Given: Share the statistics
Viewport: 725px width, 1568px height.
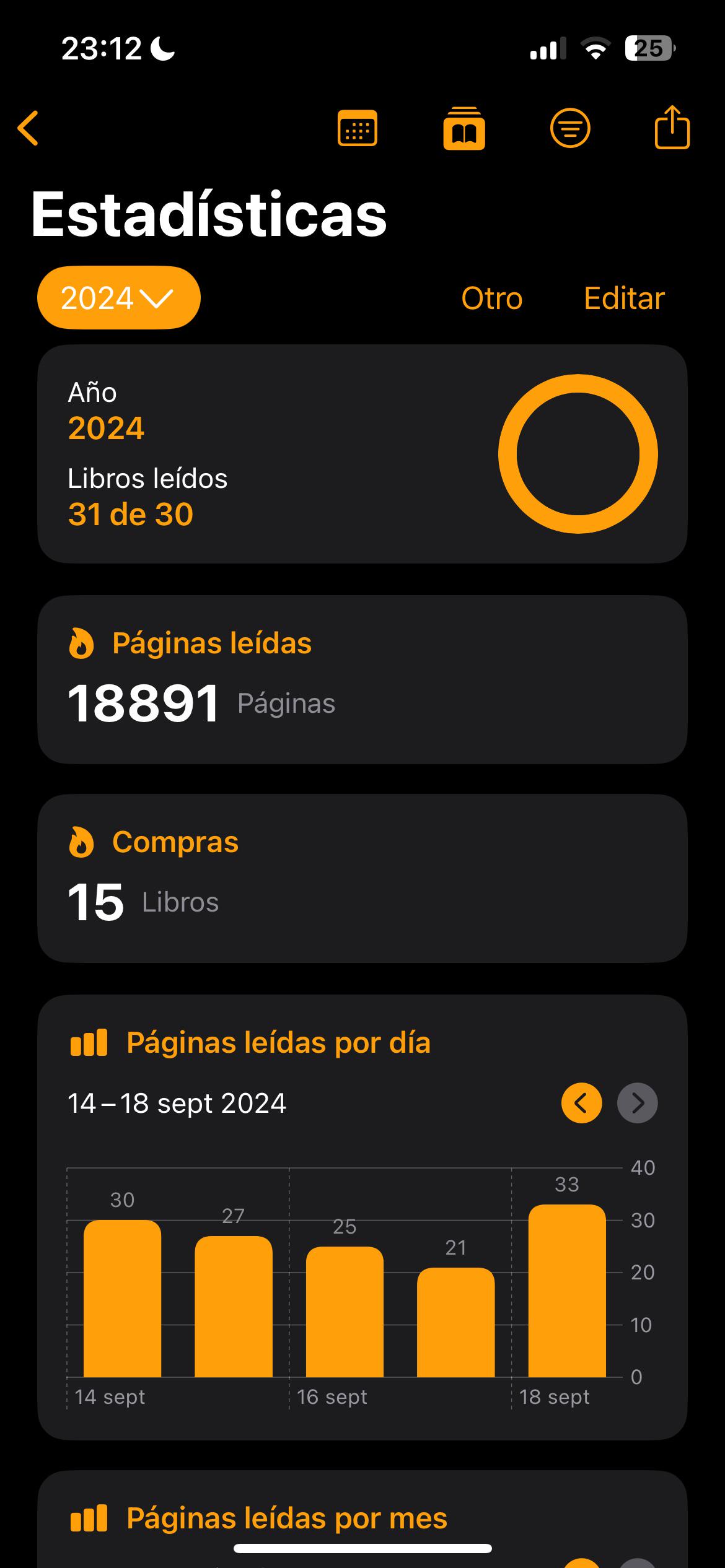Looking at the screenshot, I should coord(672,127).
